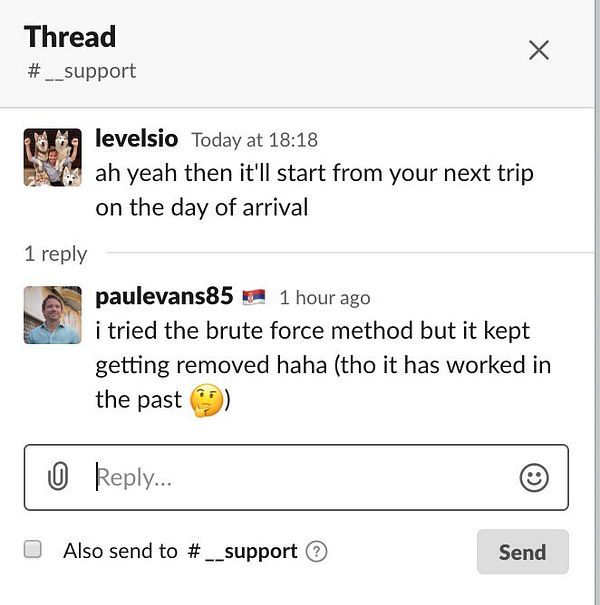Tap paulevans85's avatar picture
The height and width of the screenshot is (605, 600).
(52, 314)
